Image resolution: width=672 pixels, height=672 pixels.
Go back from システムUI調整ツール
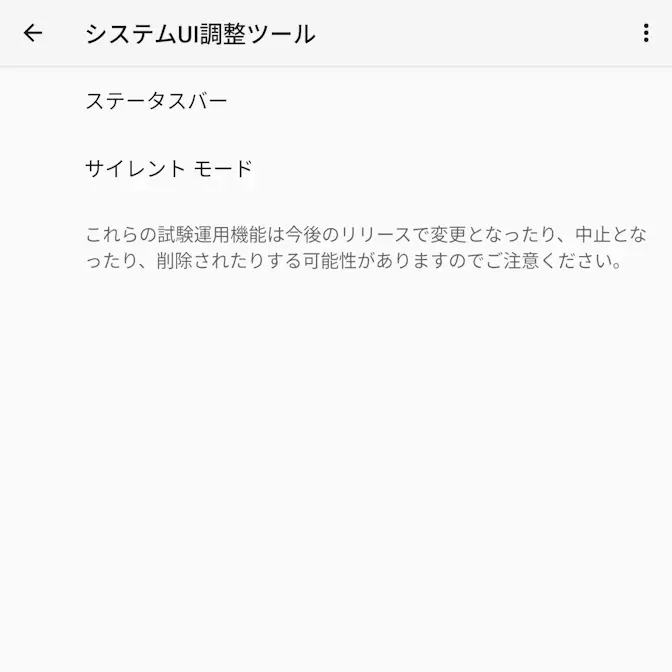point(33,33)
